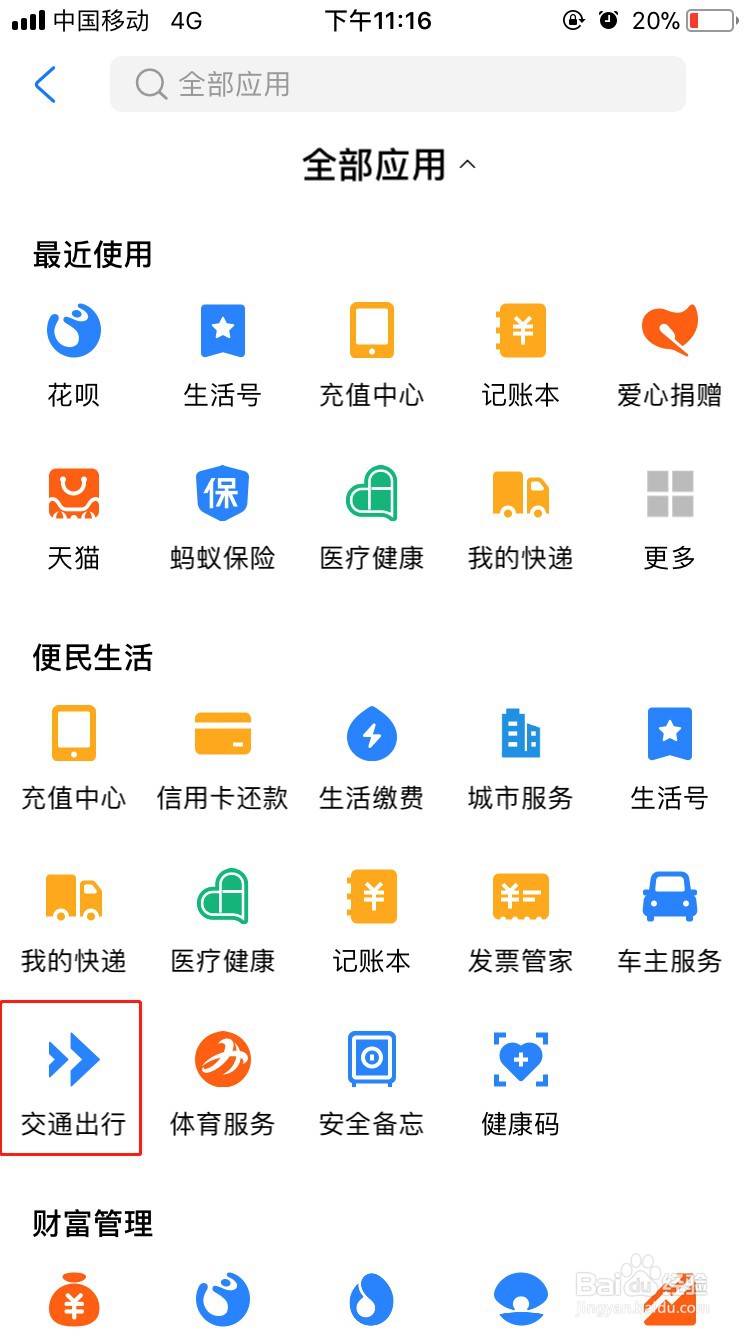Open 交通出行
This screenshot has height=1334, width=750.
pyautogui.click(x=74, y=1084)
